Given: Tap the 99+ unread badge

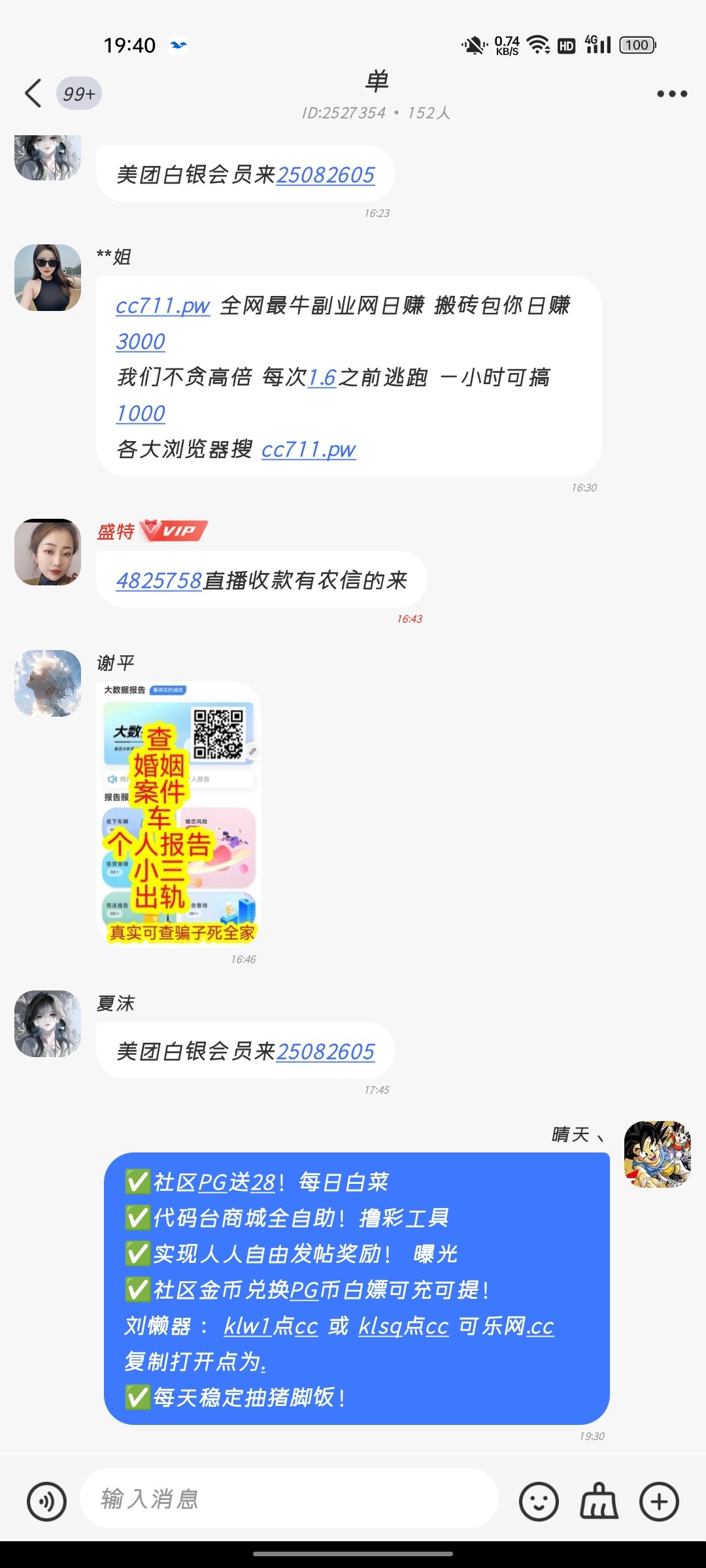Looking at the screenshot, I should [78, 93].
